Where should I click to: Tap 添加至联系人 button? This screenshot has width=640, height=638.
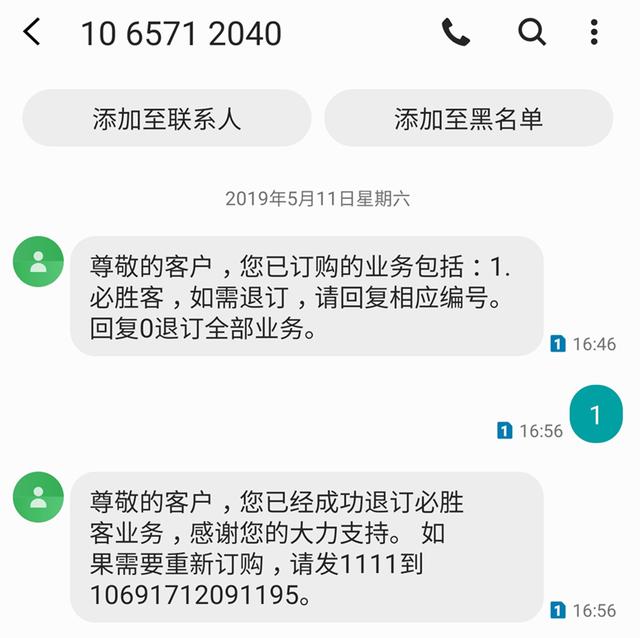tap(167, 119)
